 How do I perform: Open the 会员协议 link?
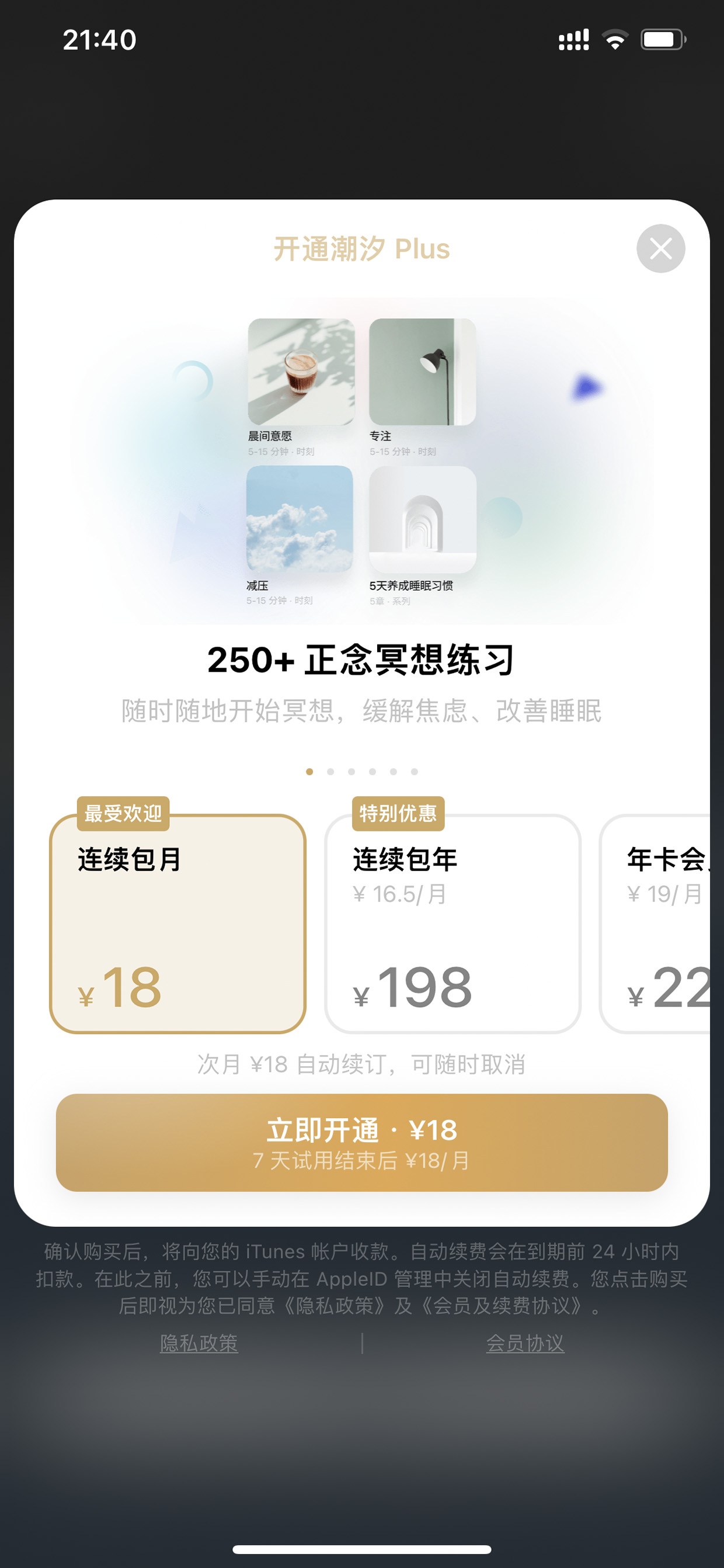[525, 1342]
